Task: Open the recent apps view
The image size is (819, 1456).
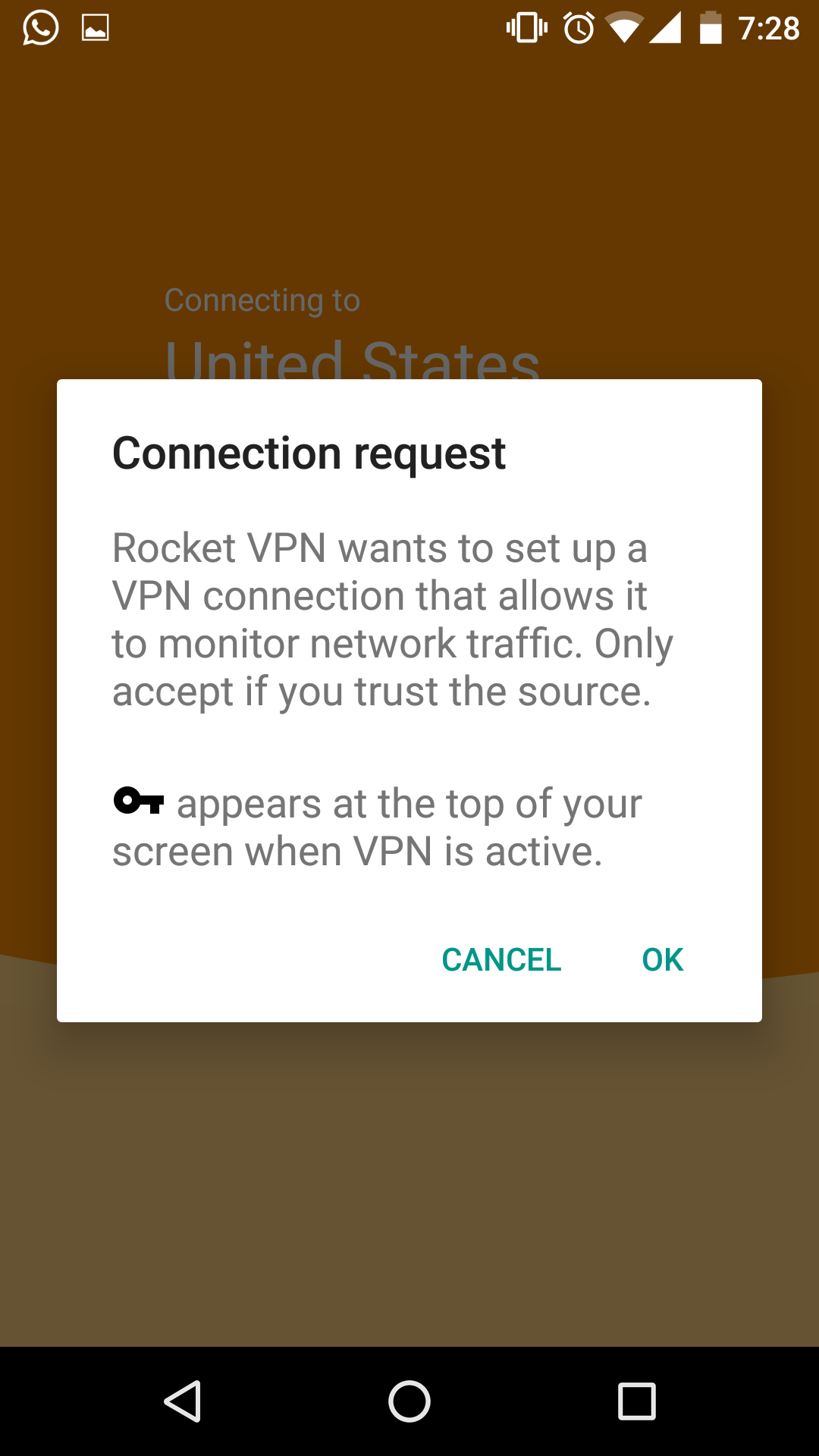Action: point(637,1401)
